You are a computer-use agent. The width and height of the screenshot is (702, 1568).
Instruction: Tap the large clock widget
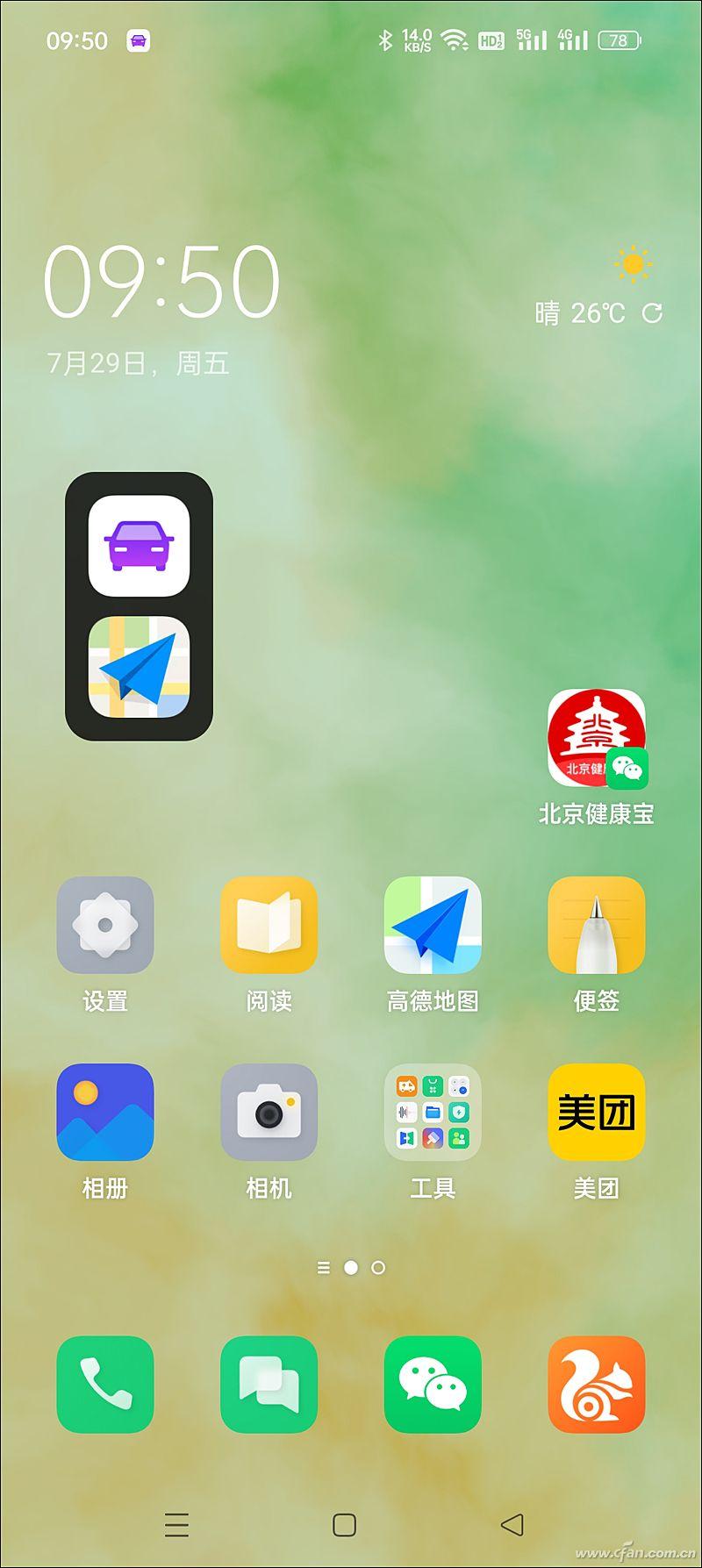click(x=162, y=281)
